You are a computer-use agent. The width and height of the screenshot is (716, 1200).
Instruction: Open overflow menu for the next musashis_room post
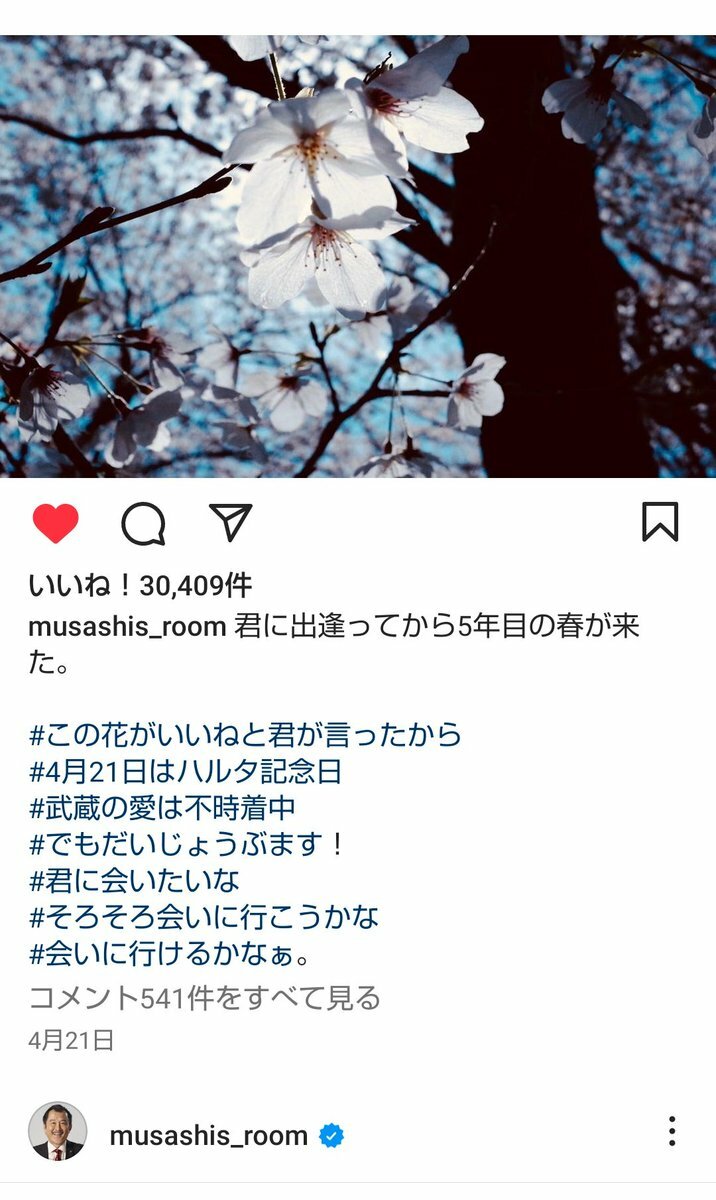click(x=672, y=1132)
